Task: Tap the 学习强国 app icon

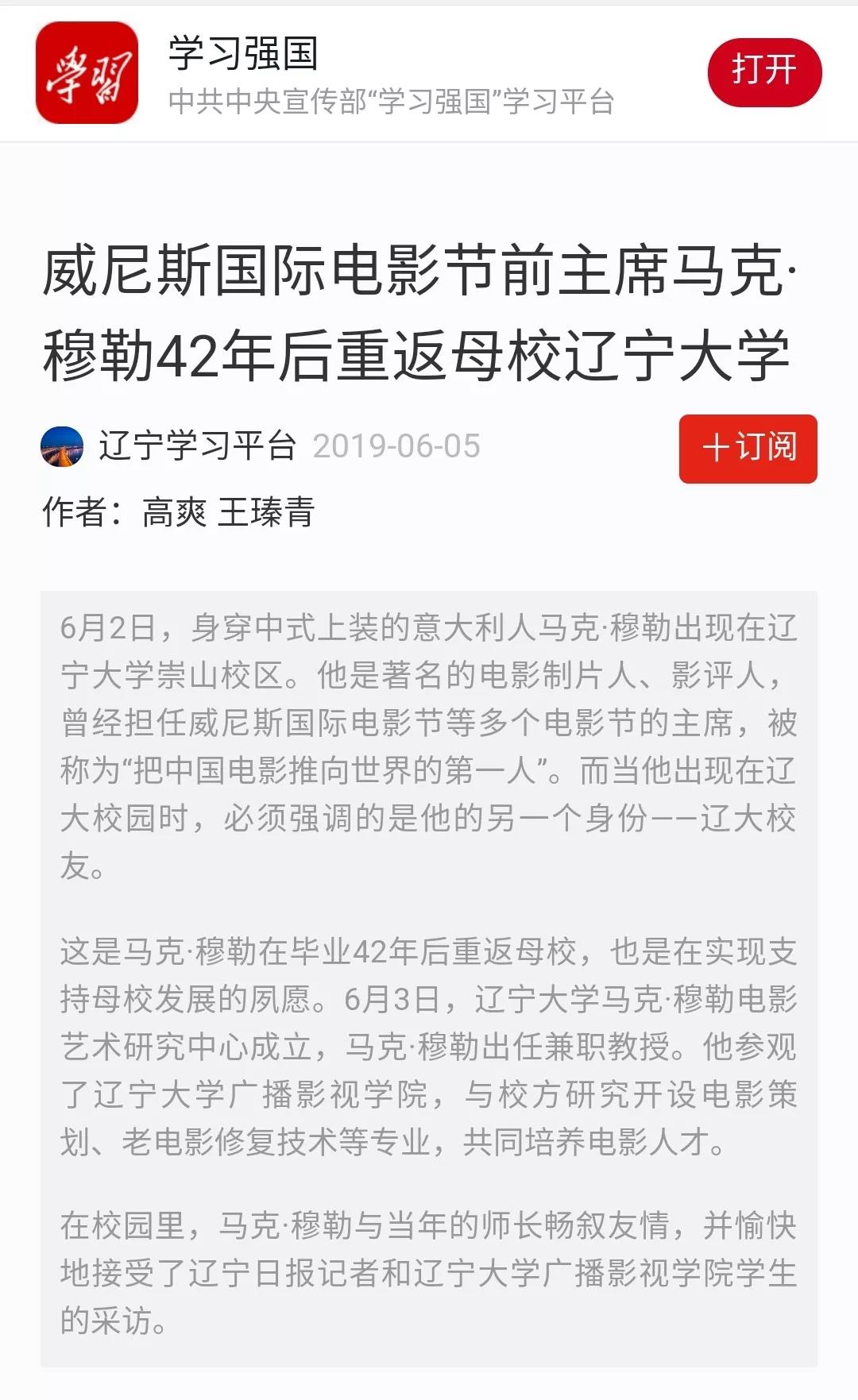Action: [87, 72]
